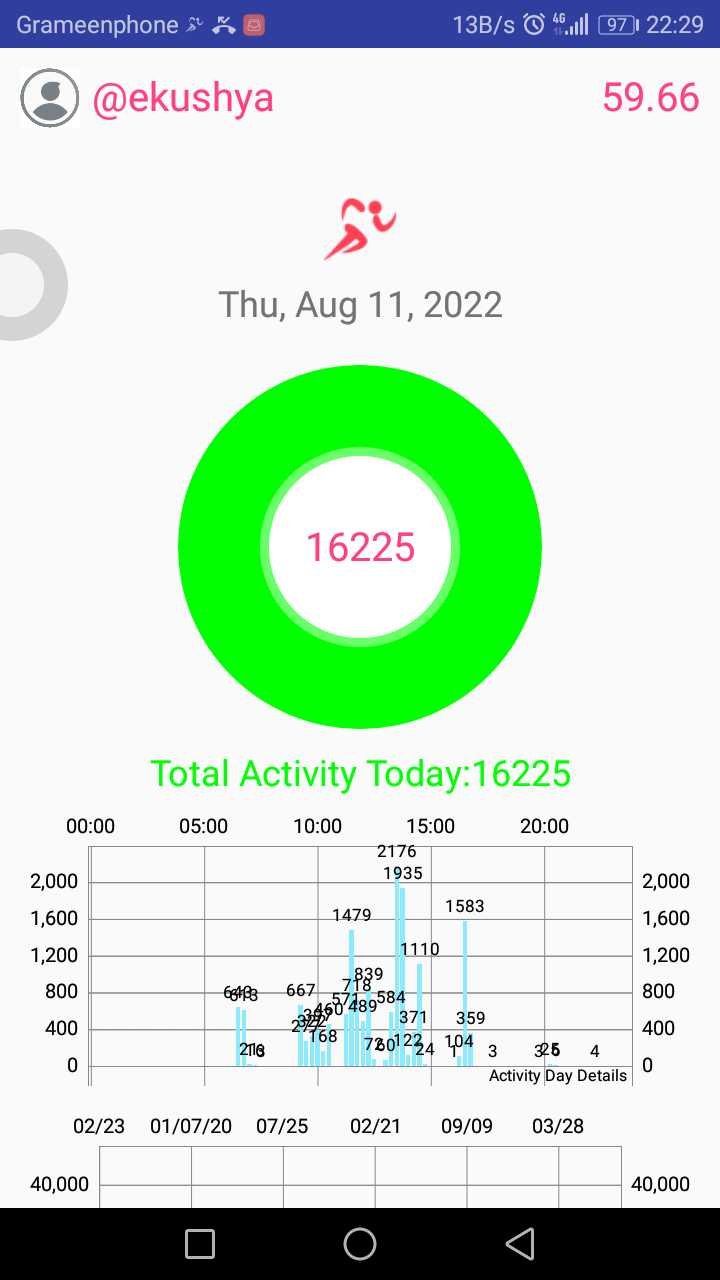The width and height of the screenshot is (720, 1280).
Task: Open the profile avatar icon
Action: click(49, 98)
